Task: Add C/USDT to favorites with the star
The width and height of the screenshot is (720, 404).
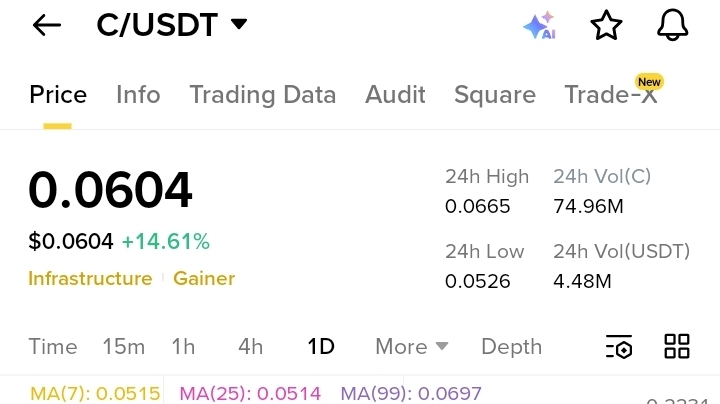Action: (x=606, y=26)
